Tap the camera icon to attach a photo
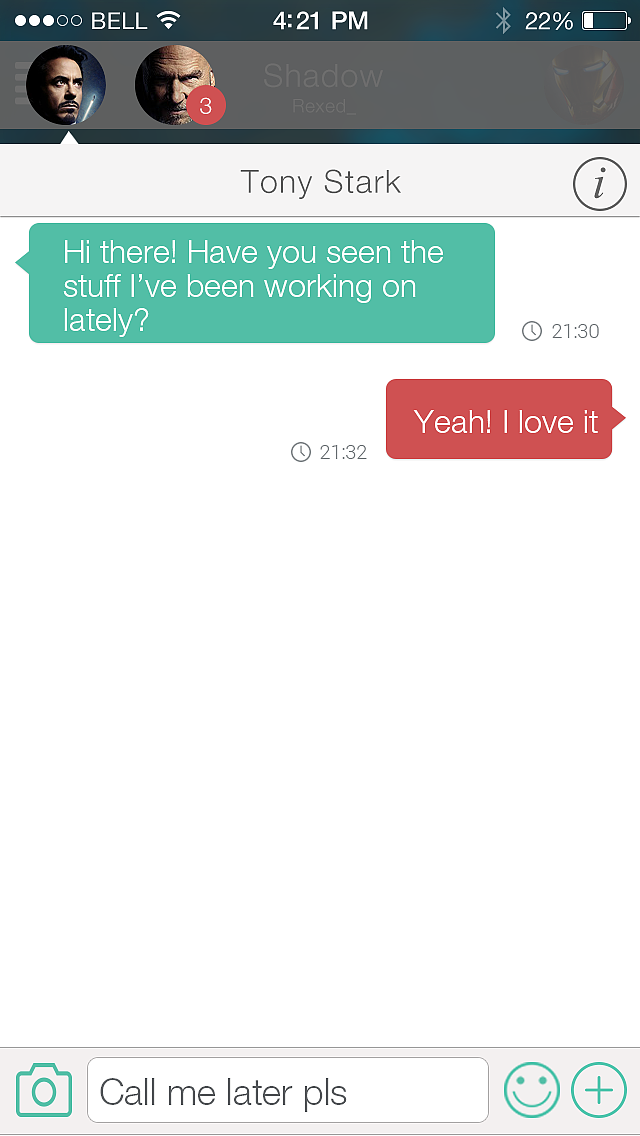Viewport: 640px width, 1136px height. click(44, 1091)
